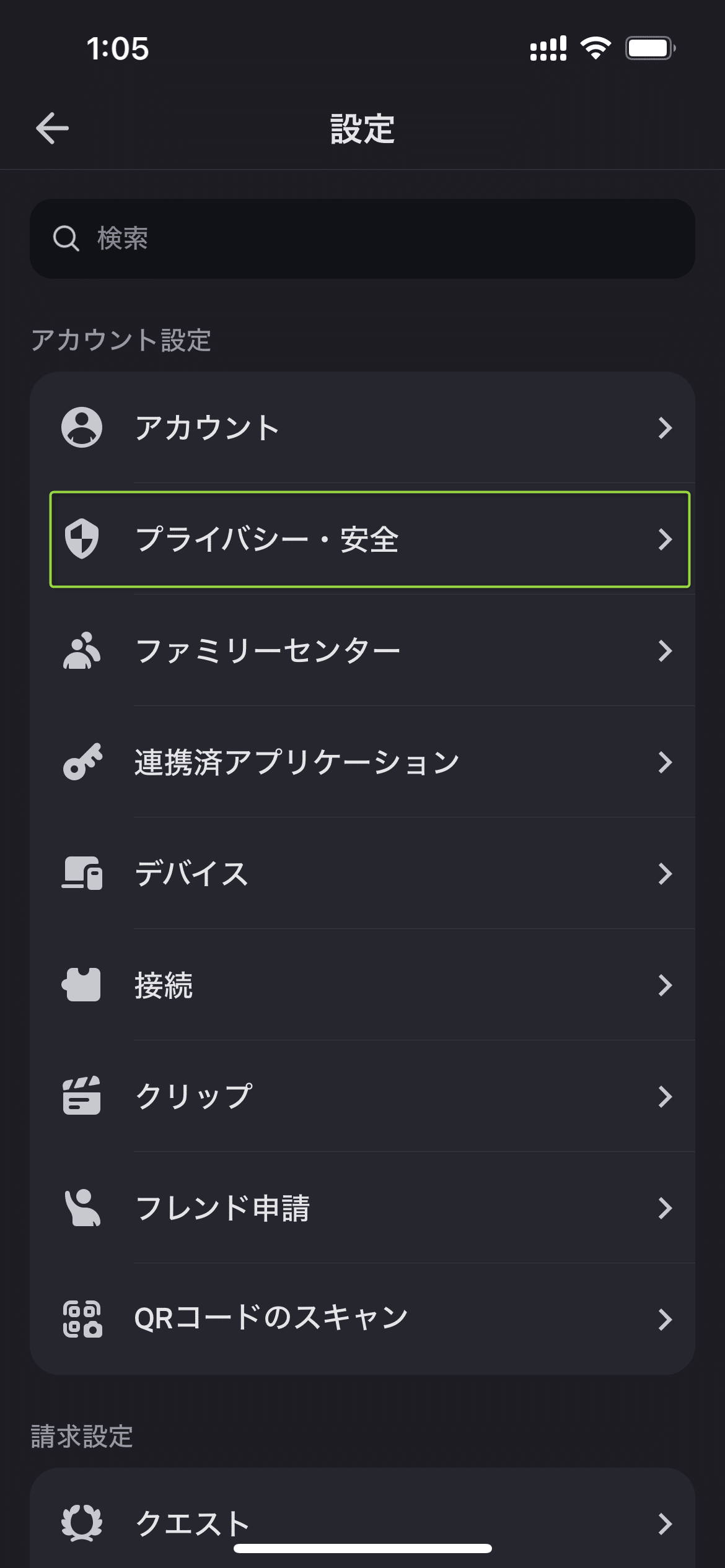Select the friend request waving icon
Viewport: 725px width, 1568px height.
(x=82, y=1207)
